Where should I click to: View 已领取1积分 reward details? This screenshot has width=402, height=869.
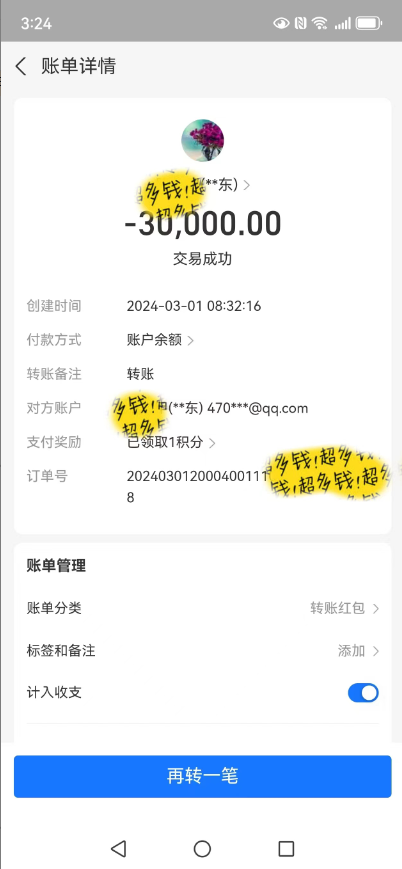[171, 442]
